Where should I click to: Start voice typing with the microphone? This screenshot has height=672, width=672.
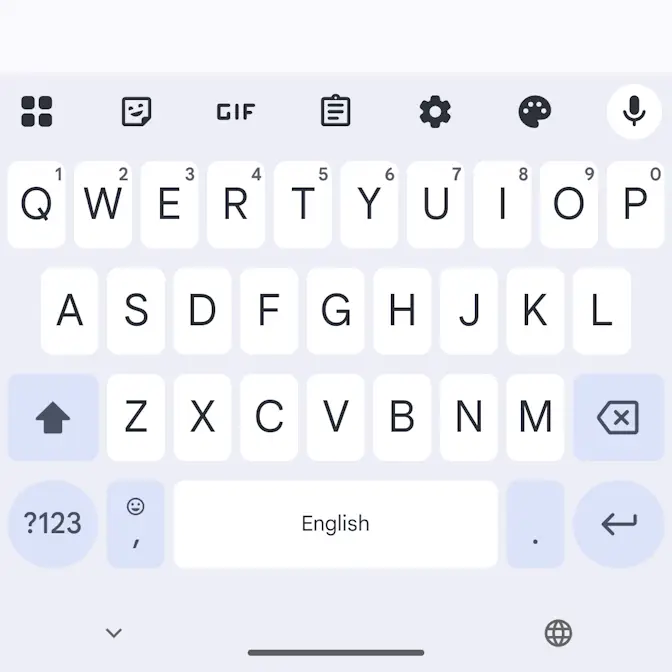point(634,111)
